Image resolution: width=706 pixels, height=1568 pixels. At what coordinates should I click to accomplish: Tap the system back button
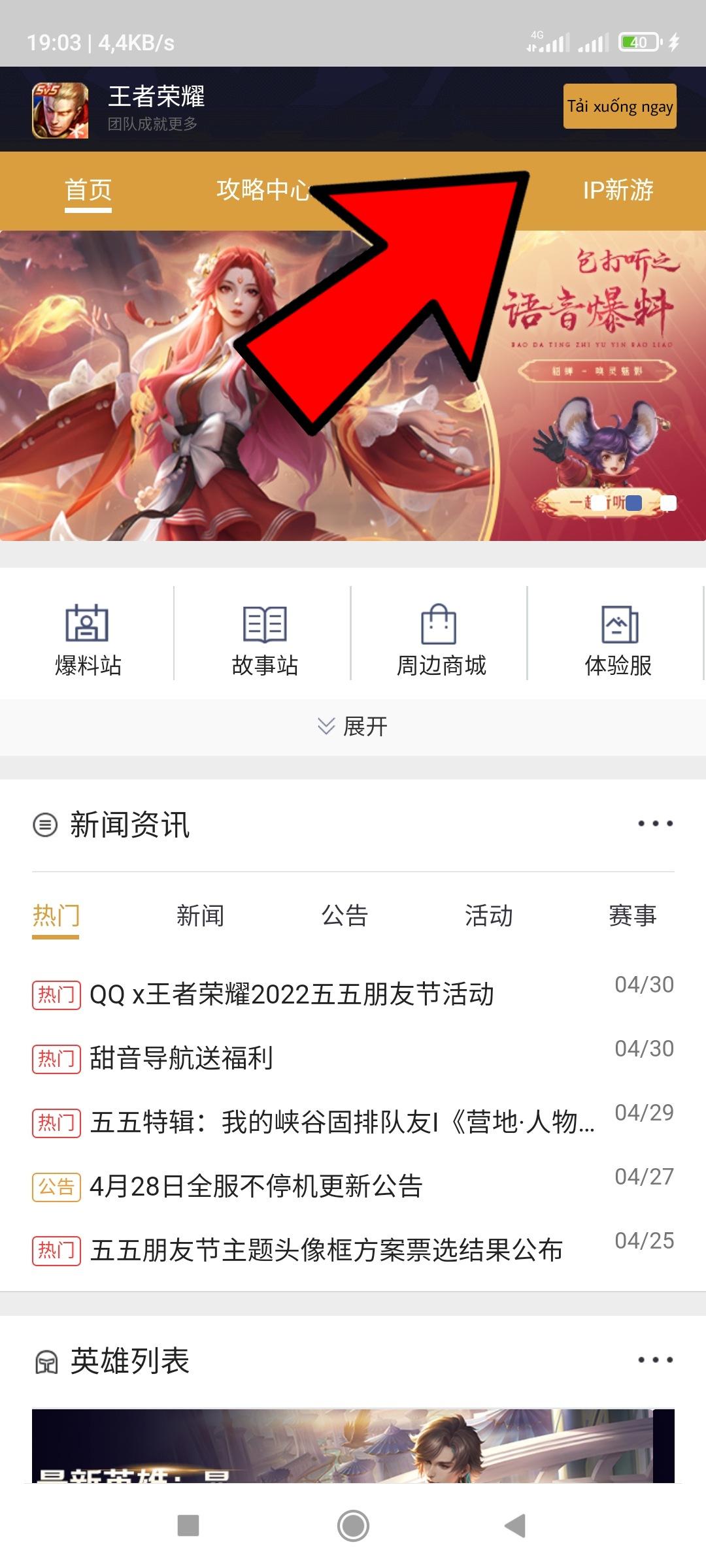(516, 1526)
